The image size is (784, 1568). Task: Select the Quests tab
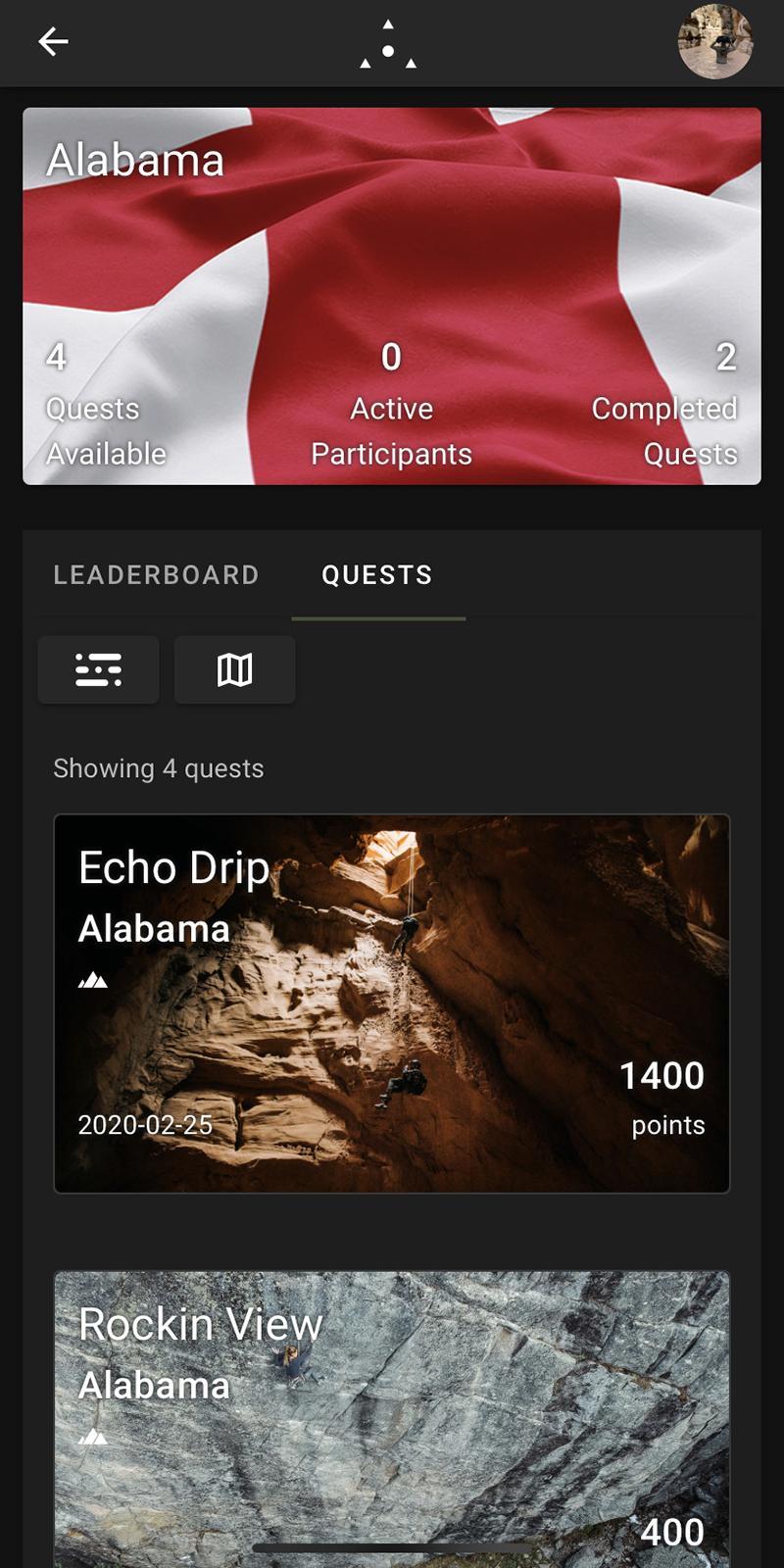pos(377,575)
